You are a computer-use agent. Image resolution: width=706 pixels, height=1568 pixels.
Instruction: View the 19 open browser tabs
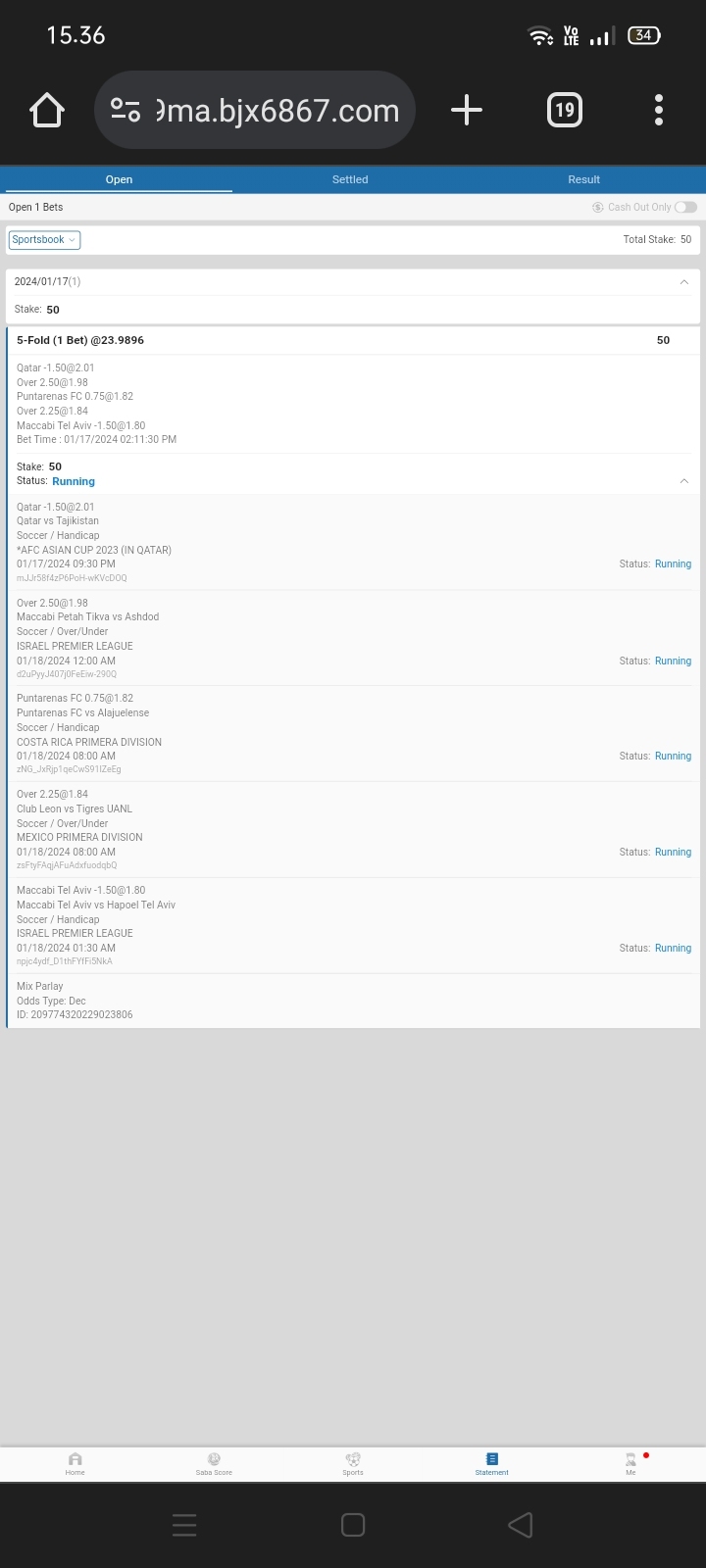tap(564, 110)
